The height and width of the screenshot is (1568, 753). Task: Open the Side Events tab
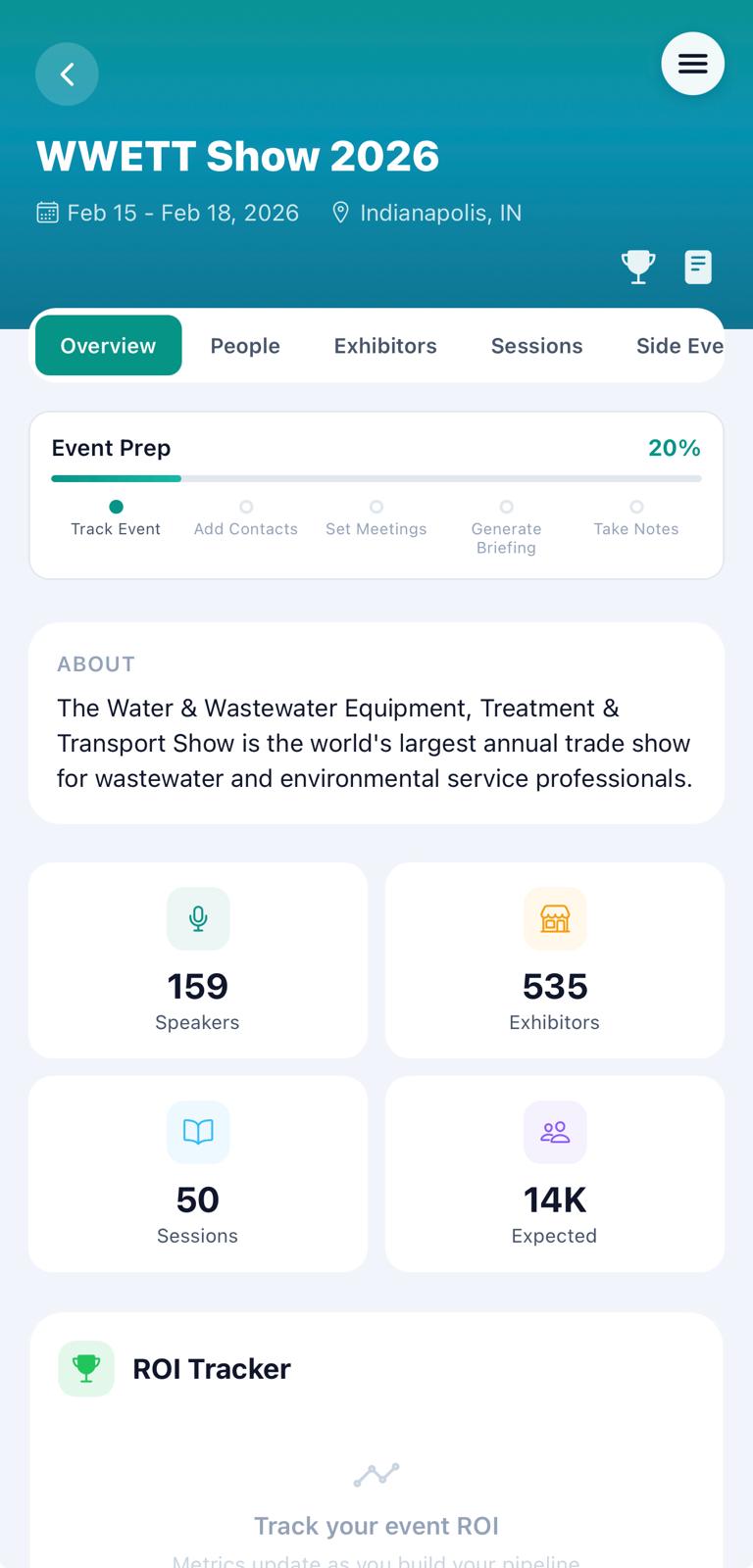[678, 346]
